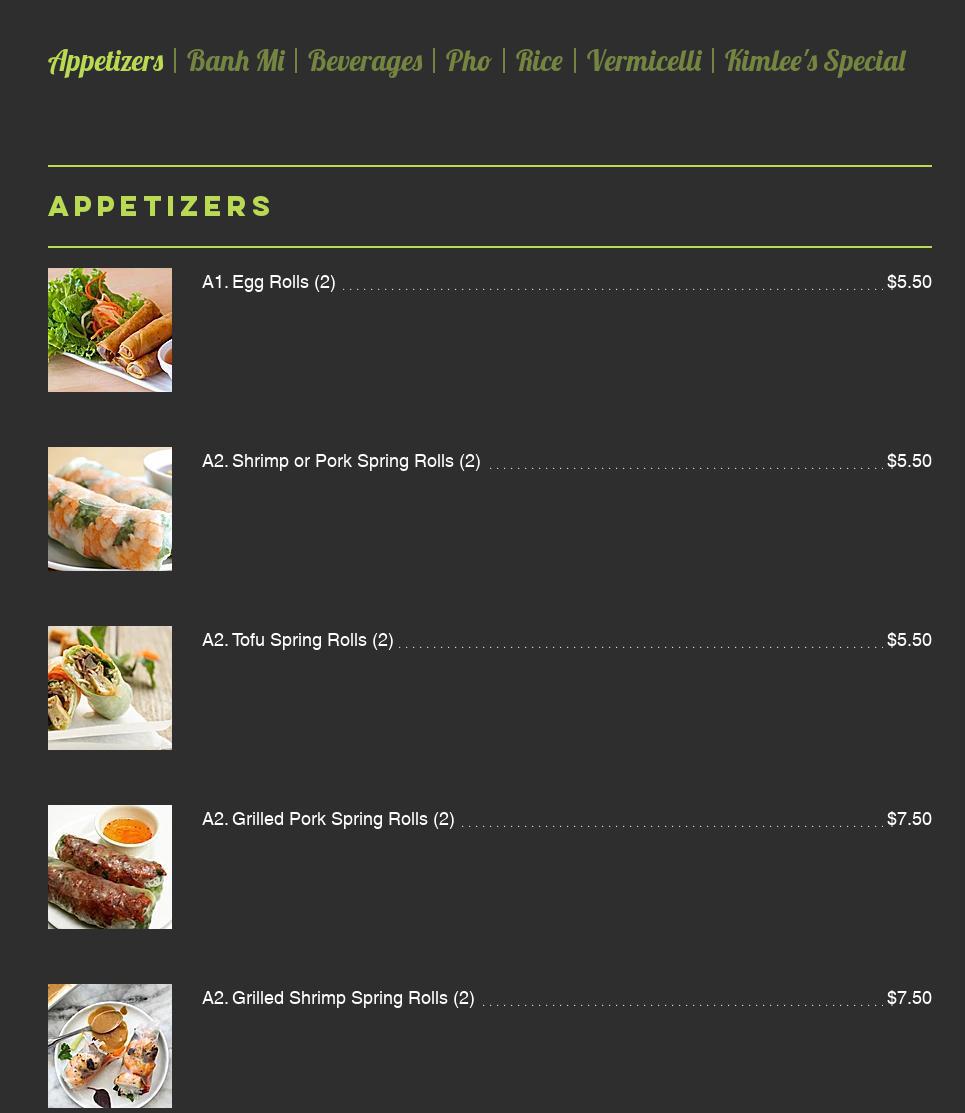The height and width of the screenshot is (1113, 965).
Task: Select the Pho tab
Action: point(468,61)
